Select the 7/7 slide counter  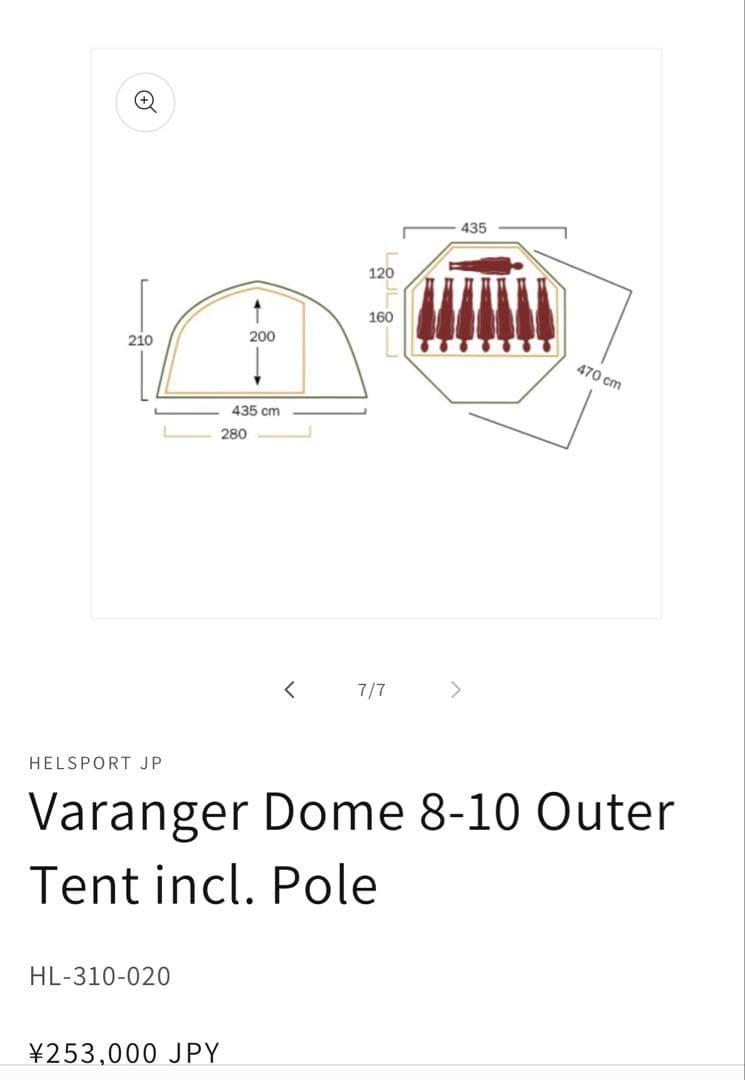coord(372,688)
